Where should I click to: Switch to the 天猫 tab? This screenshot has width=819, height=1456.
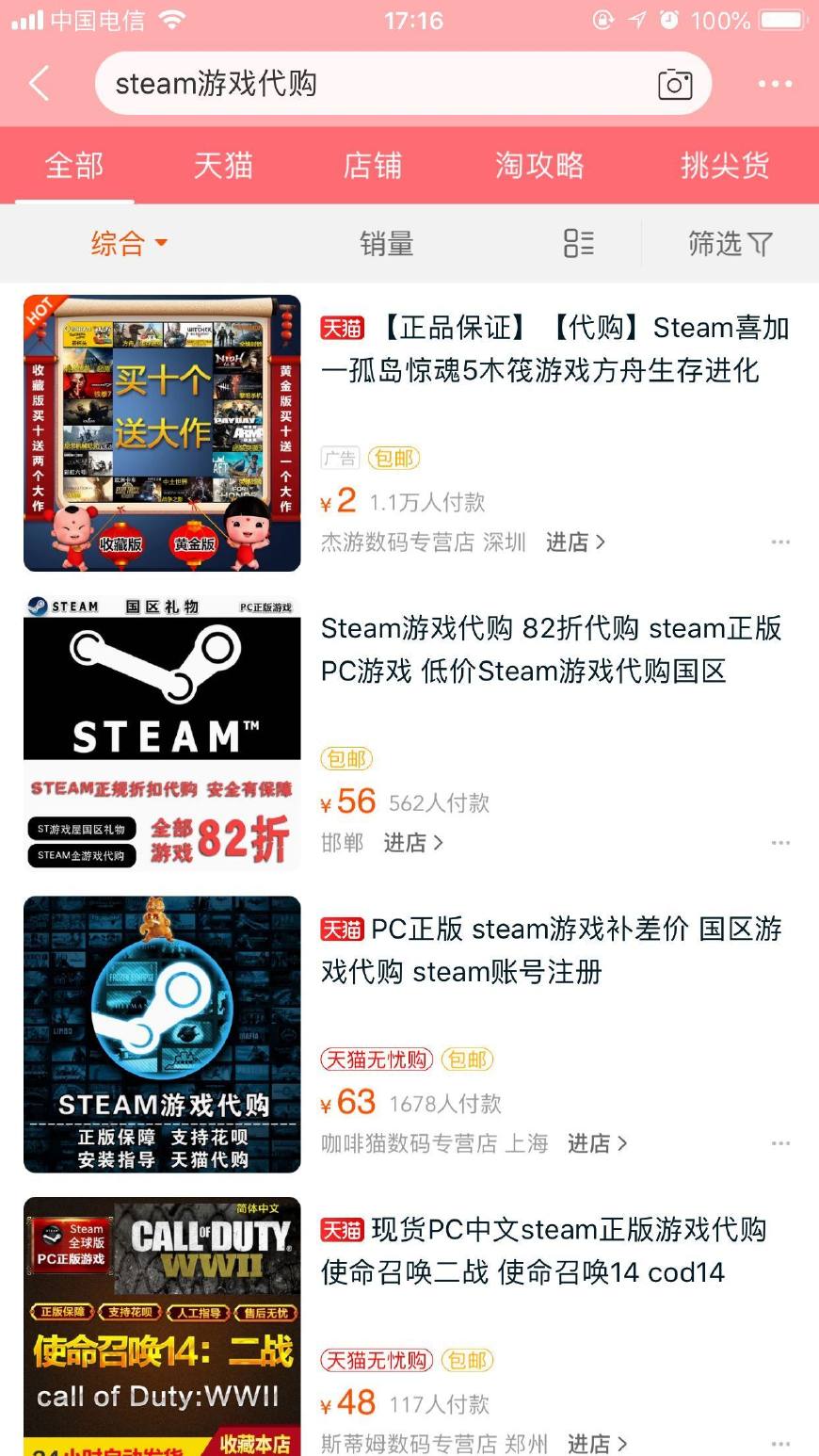click(223, 165)
